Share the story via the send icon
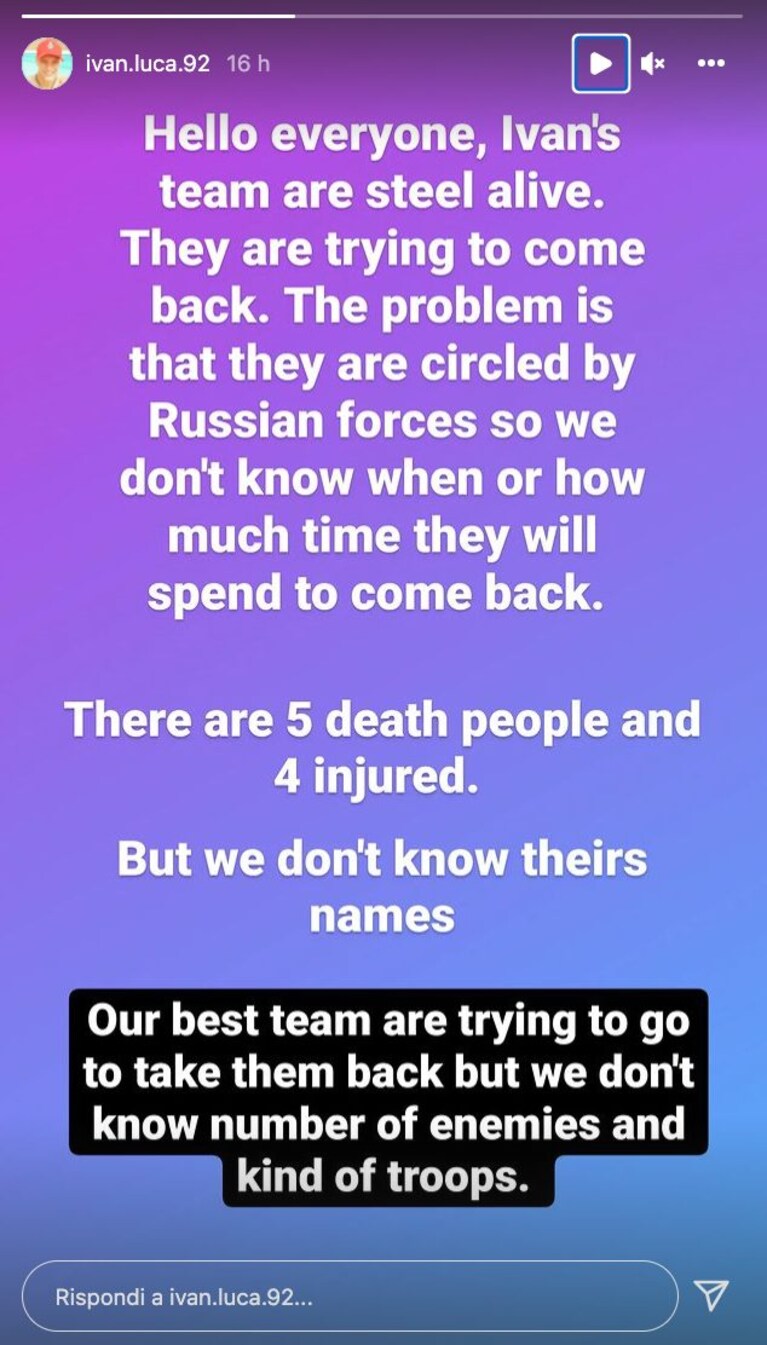Viewport: 767px width, 1345px height. (710, 1296)
